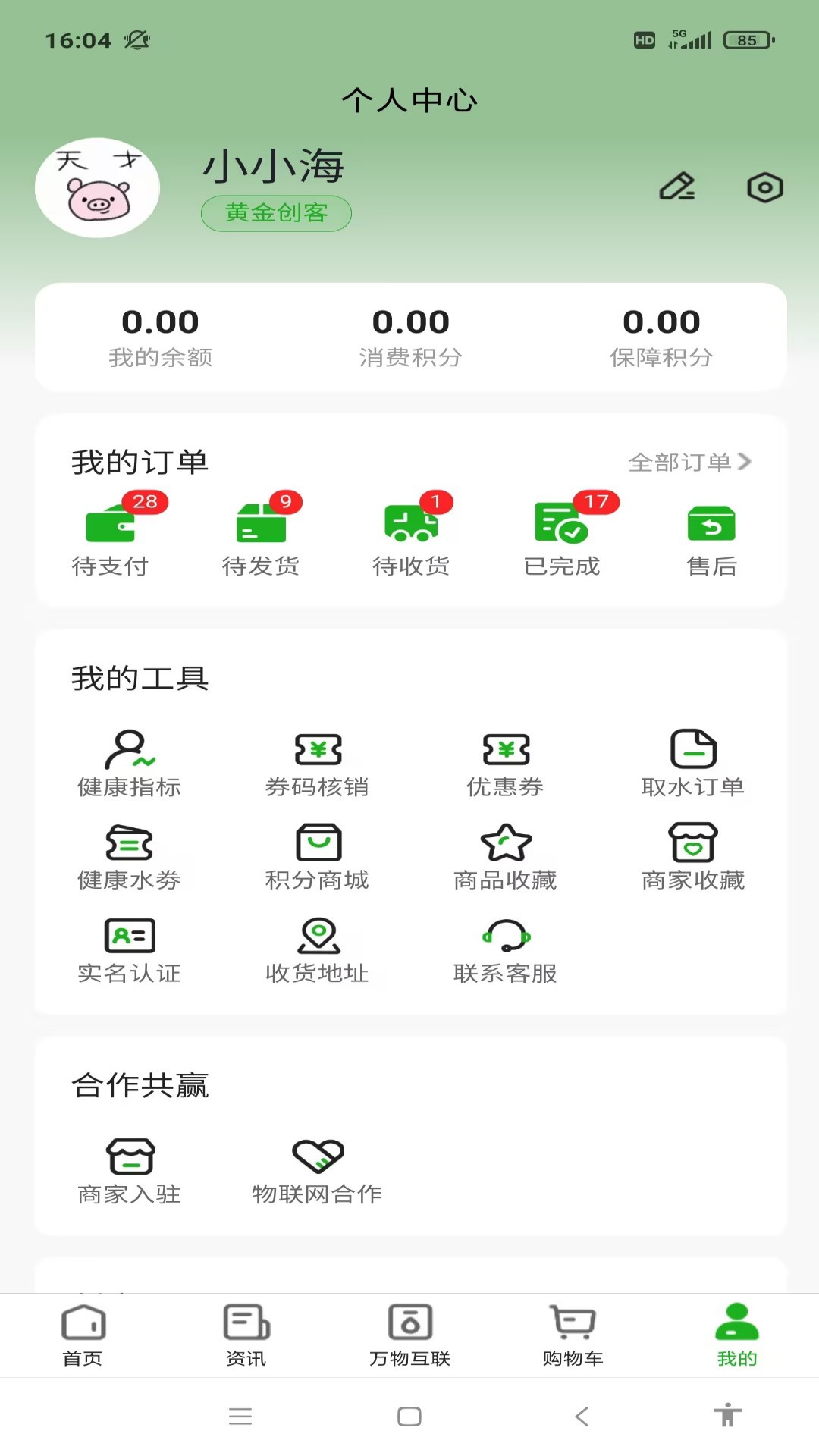Open the 待支付 (pending payment) orders icon
The width and height of the screenshot is (819, 1456).
(x=111, y=531)
